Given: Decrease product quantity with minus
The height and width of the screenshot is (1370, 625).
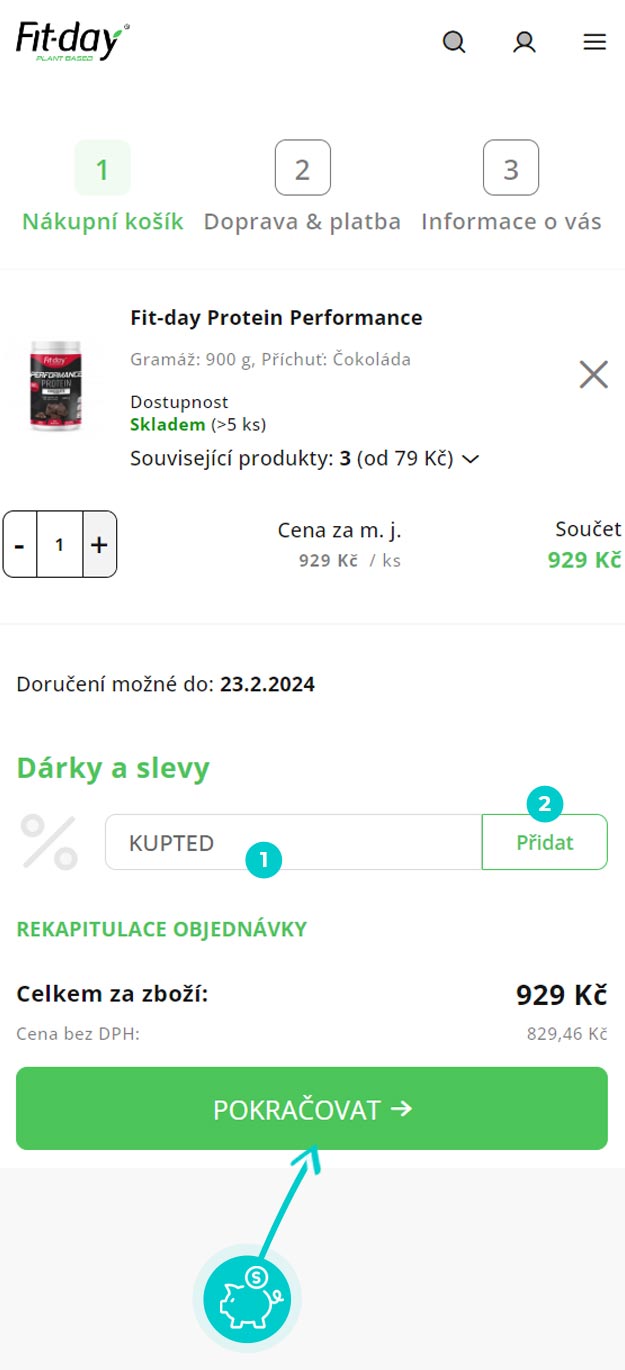Looking at the screenshot, I should 20,545.
